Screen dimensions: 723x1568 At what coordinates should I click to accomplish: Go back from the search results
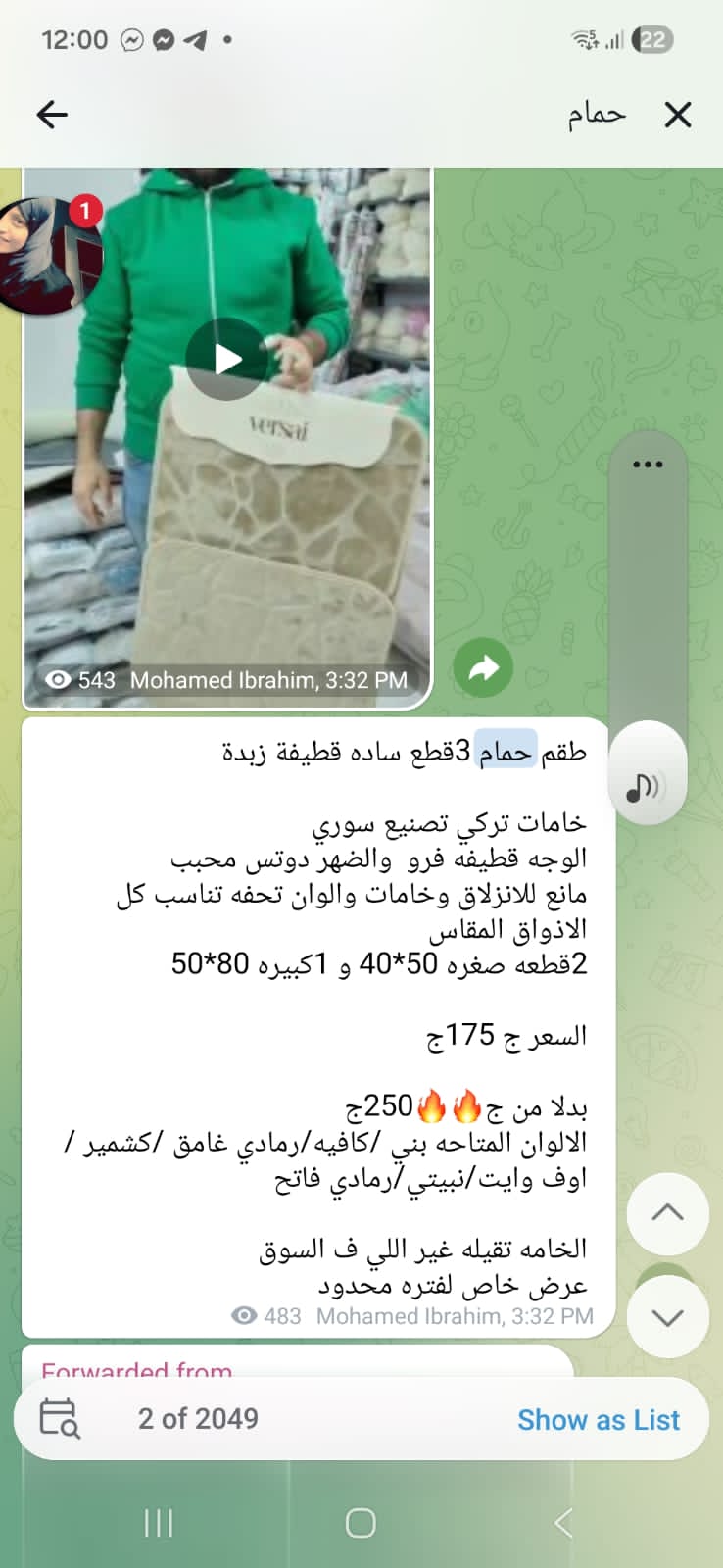point(52,115)
